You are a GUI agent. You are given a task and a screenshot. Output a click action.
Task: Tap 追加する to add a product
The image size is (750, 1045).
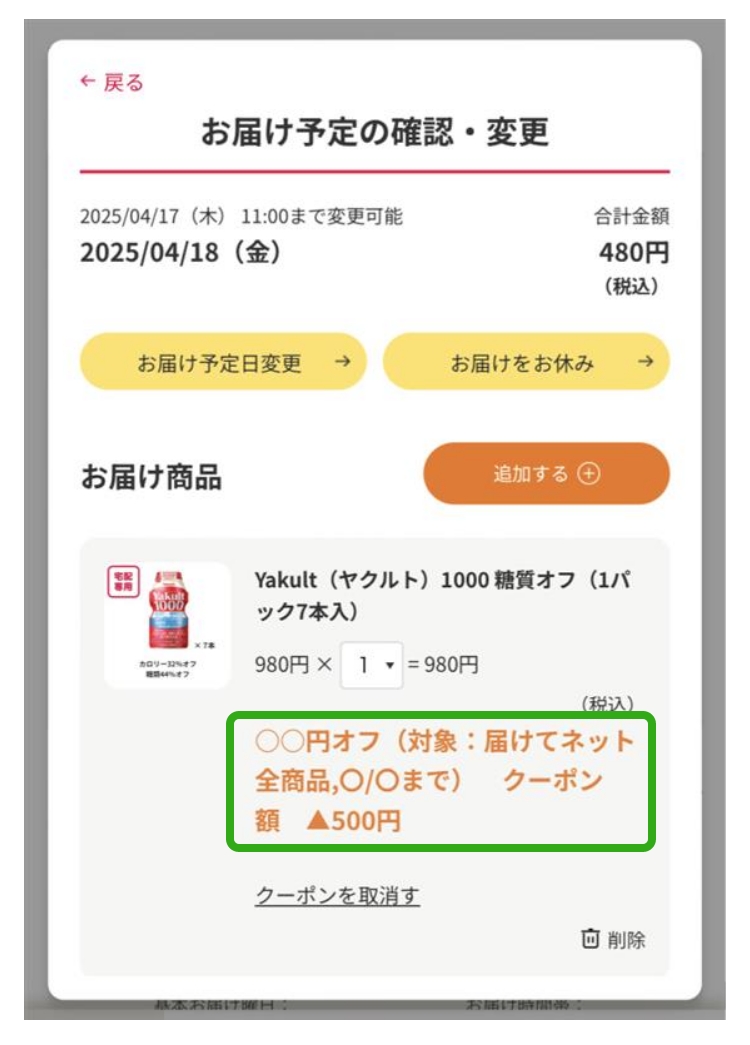click(546, 474)
